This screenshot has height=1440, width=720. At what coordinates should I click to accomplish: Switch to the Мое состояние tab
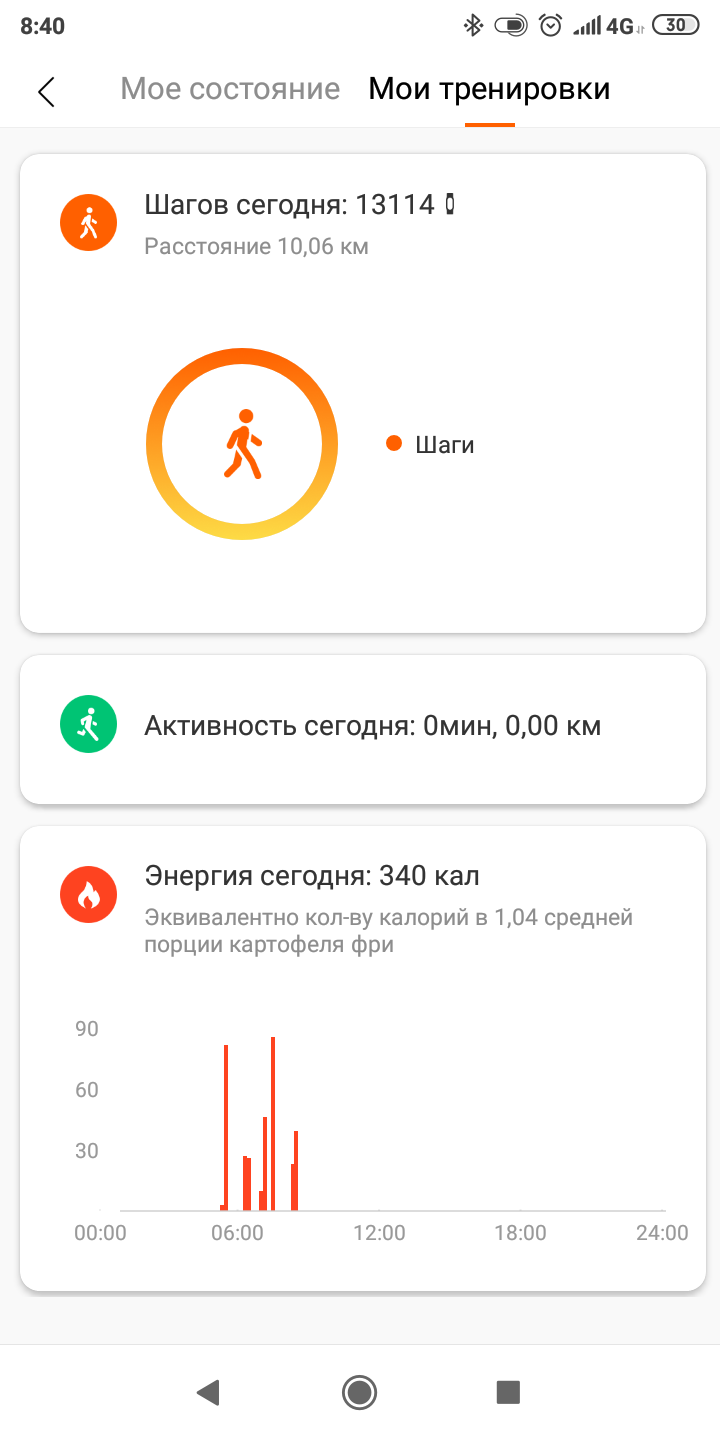click(230, 89)
